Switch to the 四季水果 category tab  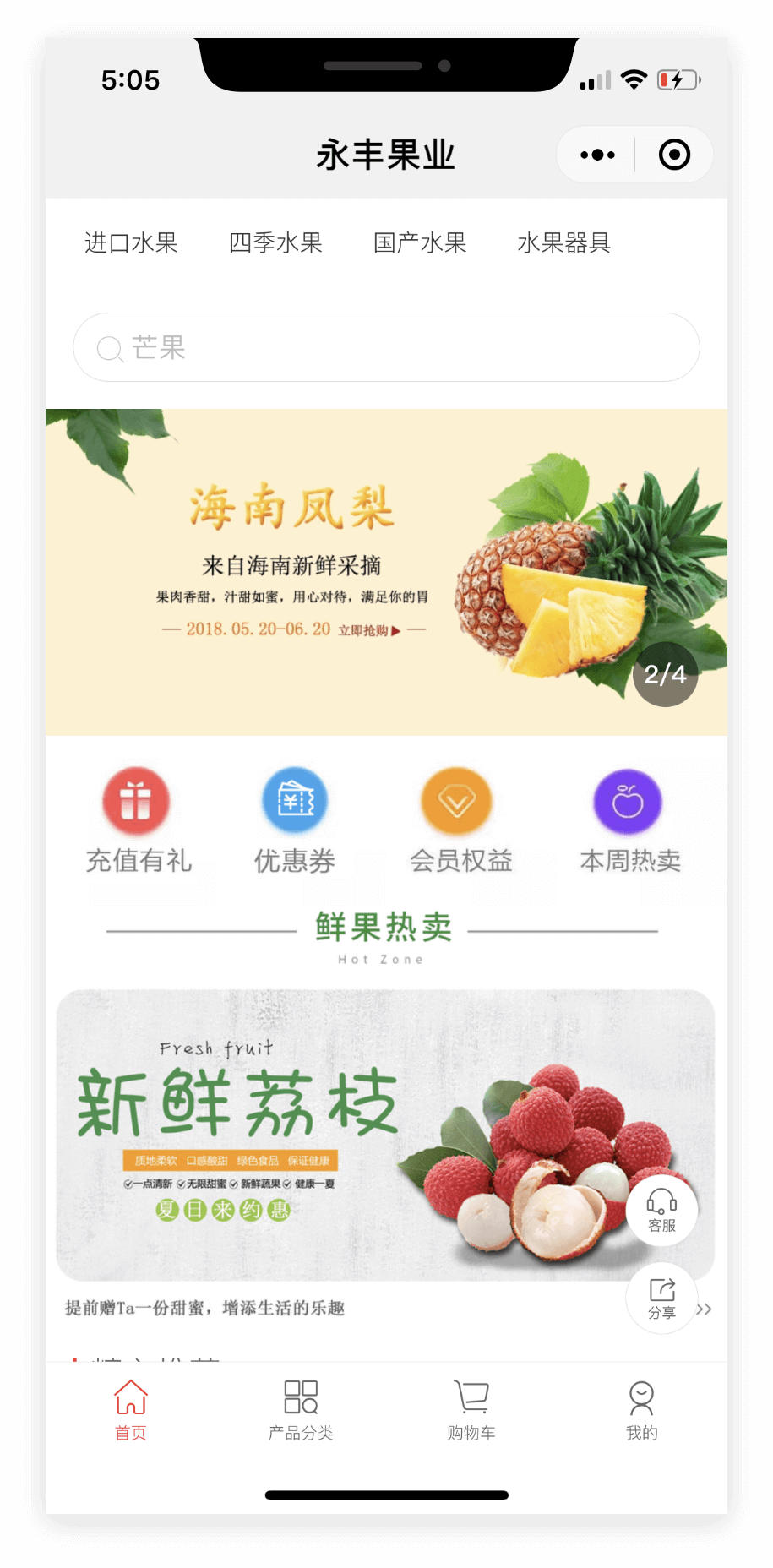[x=275, y=243]
